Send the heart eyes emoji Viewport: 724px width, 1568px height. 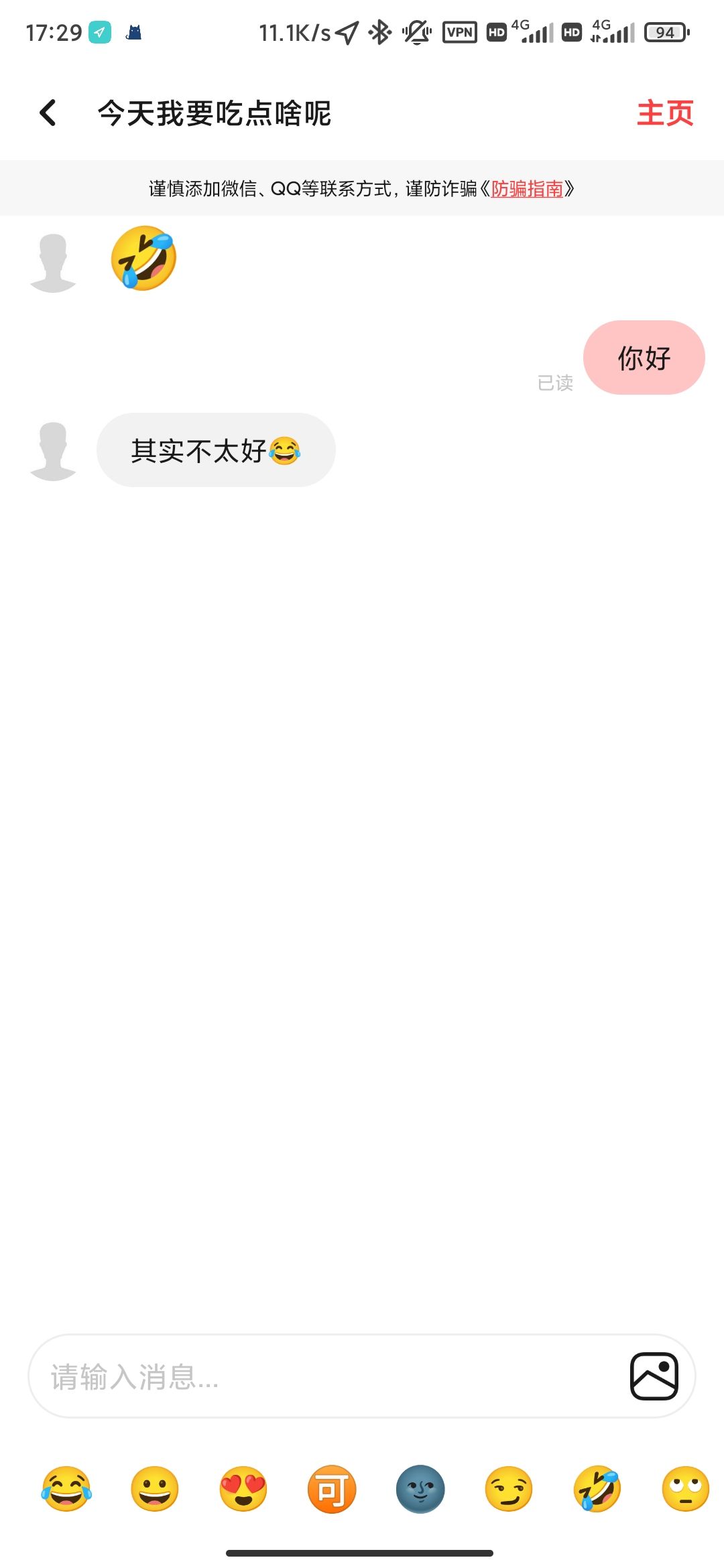tap(243, 1489)
